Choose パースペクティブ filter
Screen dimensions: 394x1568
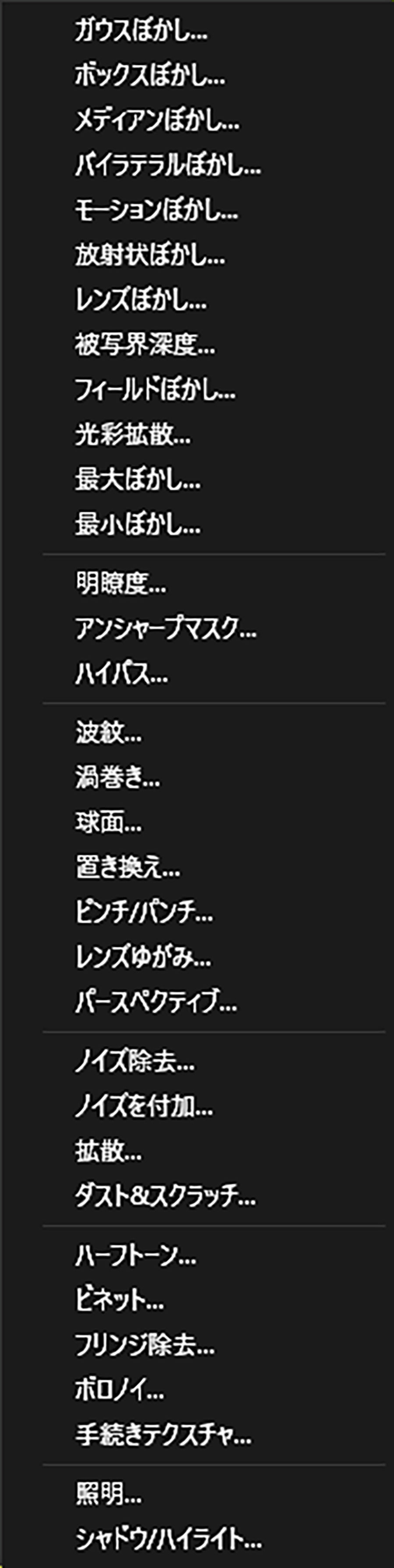156,1003
